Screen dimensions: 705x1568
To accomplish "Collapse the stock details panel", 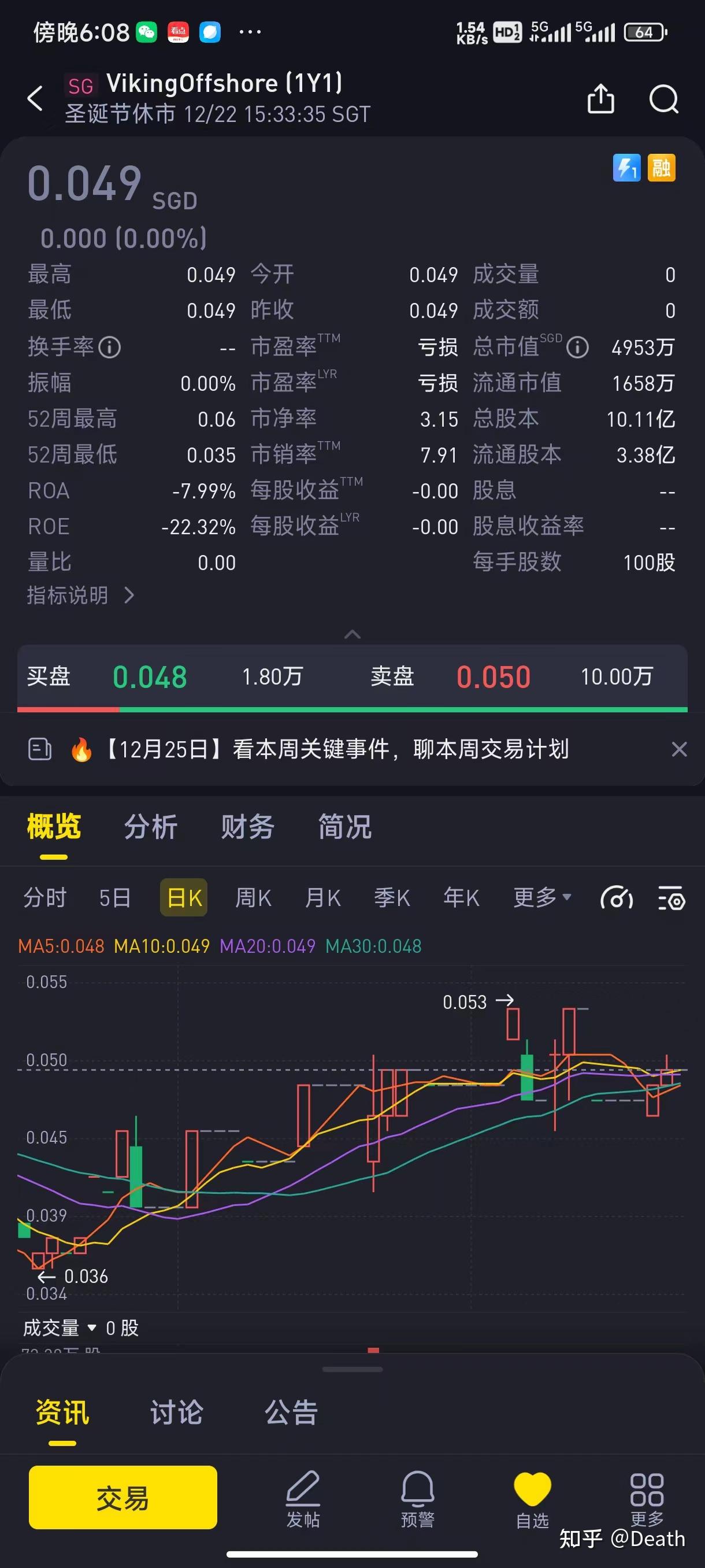I will (352, 634).
